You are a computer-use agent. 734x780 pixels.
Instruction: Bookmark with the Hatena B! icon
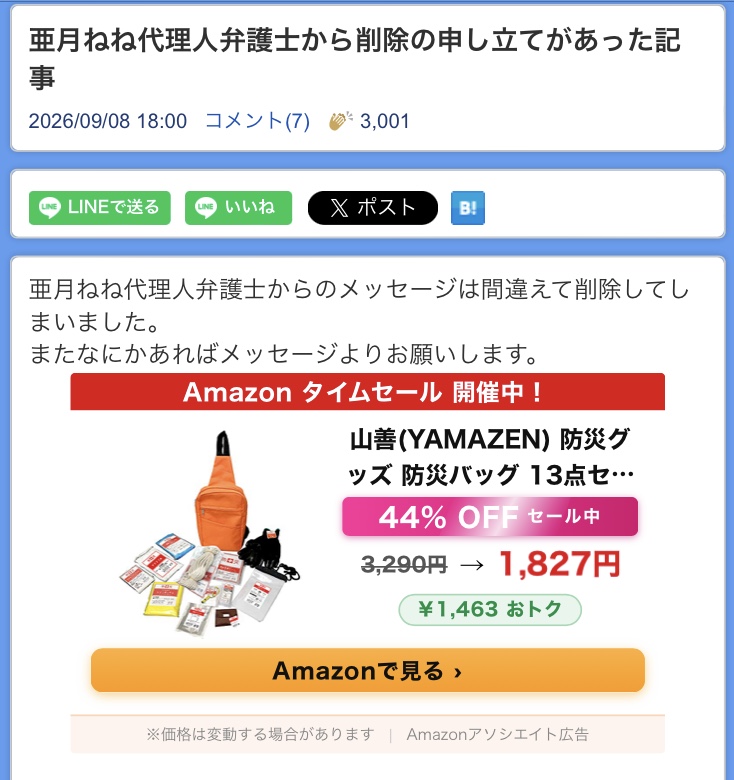467,208
